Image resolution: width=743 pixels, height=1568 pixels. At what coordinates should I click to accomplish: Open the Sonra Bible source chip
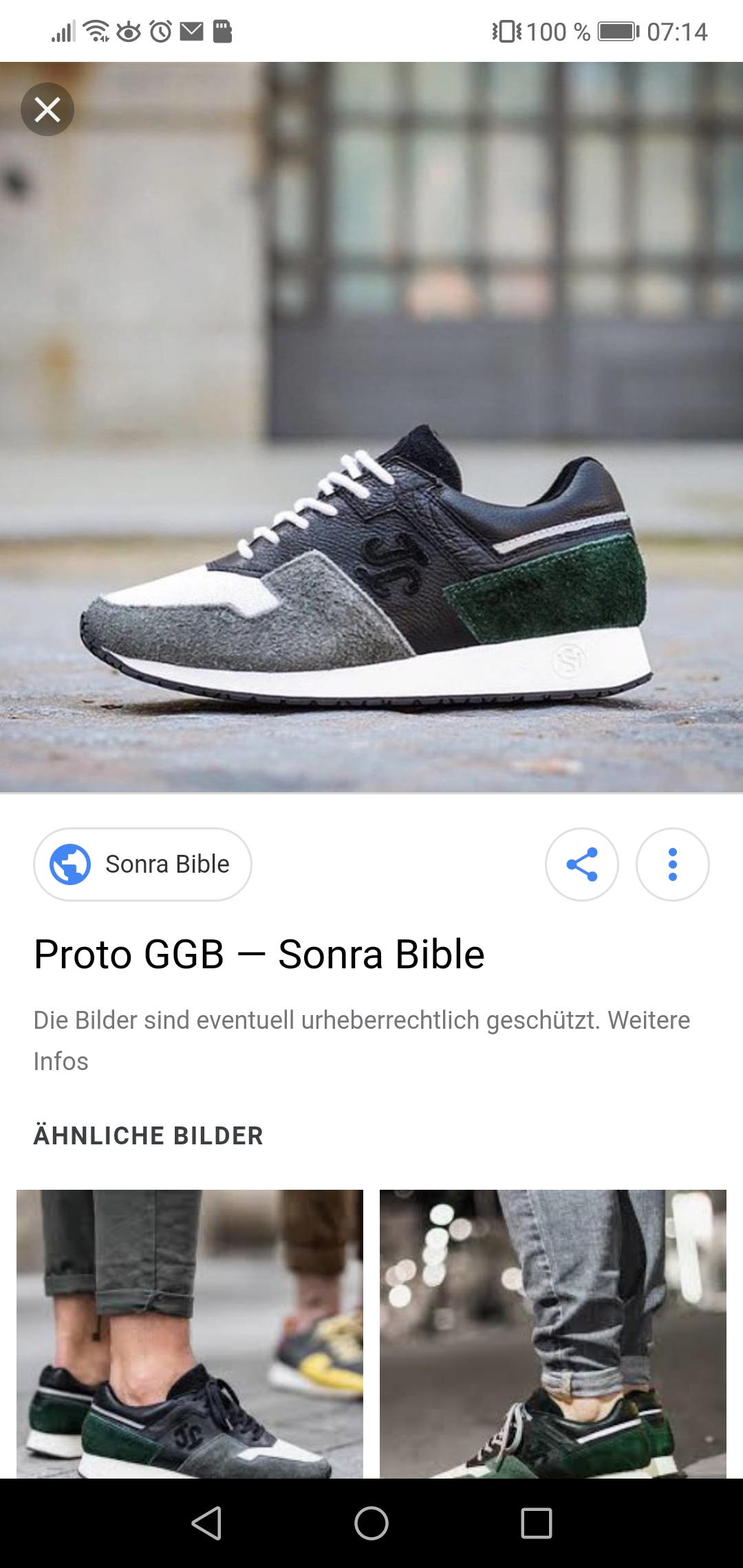pos(143,864)
